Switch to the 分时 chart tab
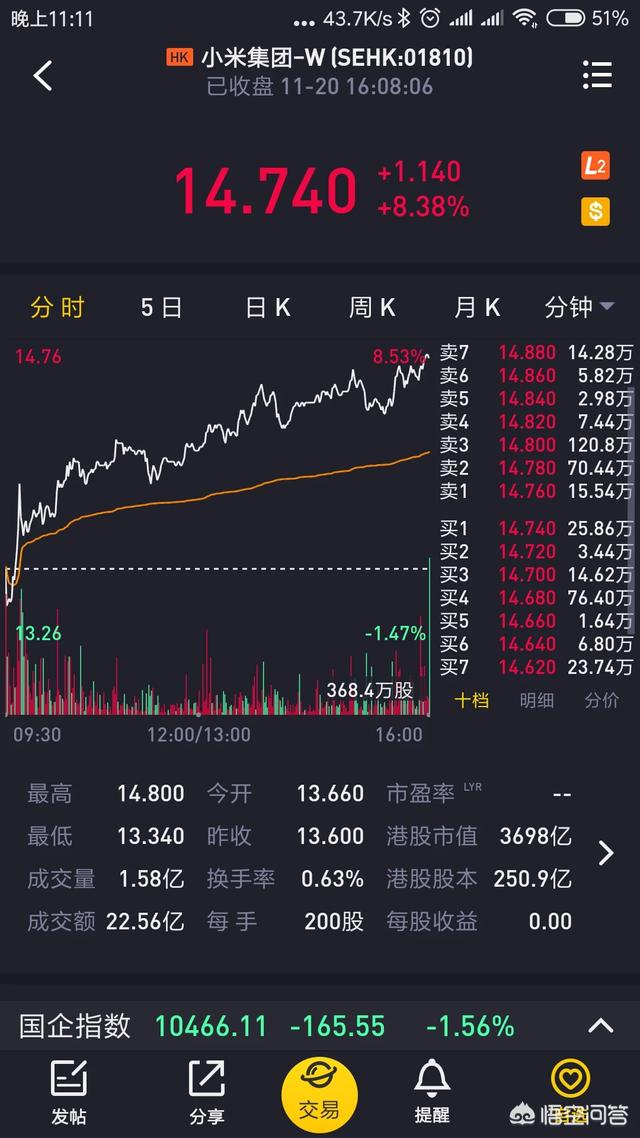The height and width of the screenshot is (1138, 640). 57,308
